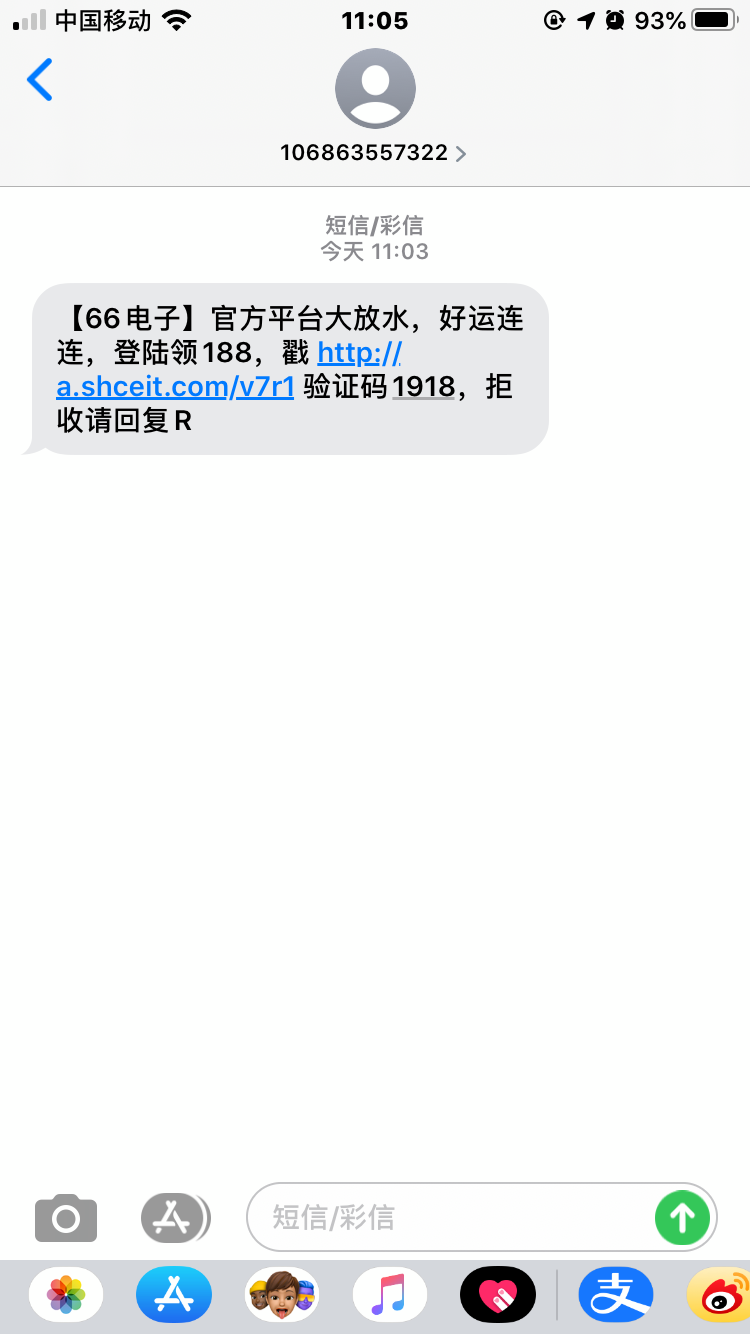Open the App Store iMessage app
Screen dimensions: 750x1334
174,1295
